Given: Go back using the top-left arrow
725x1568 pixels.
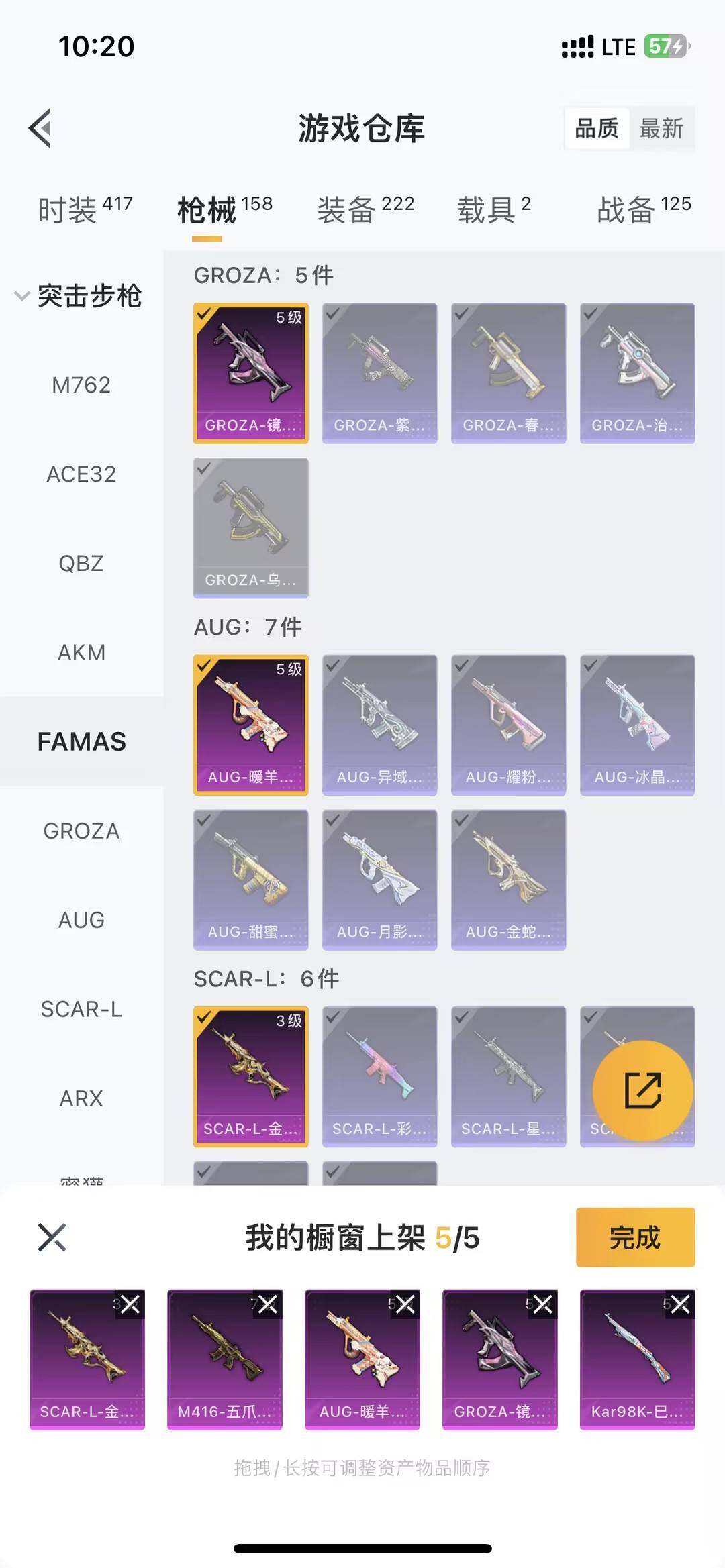Looking at the screenshot, I should [x=40, y=127].
